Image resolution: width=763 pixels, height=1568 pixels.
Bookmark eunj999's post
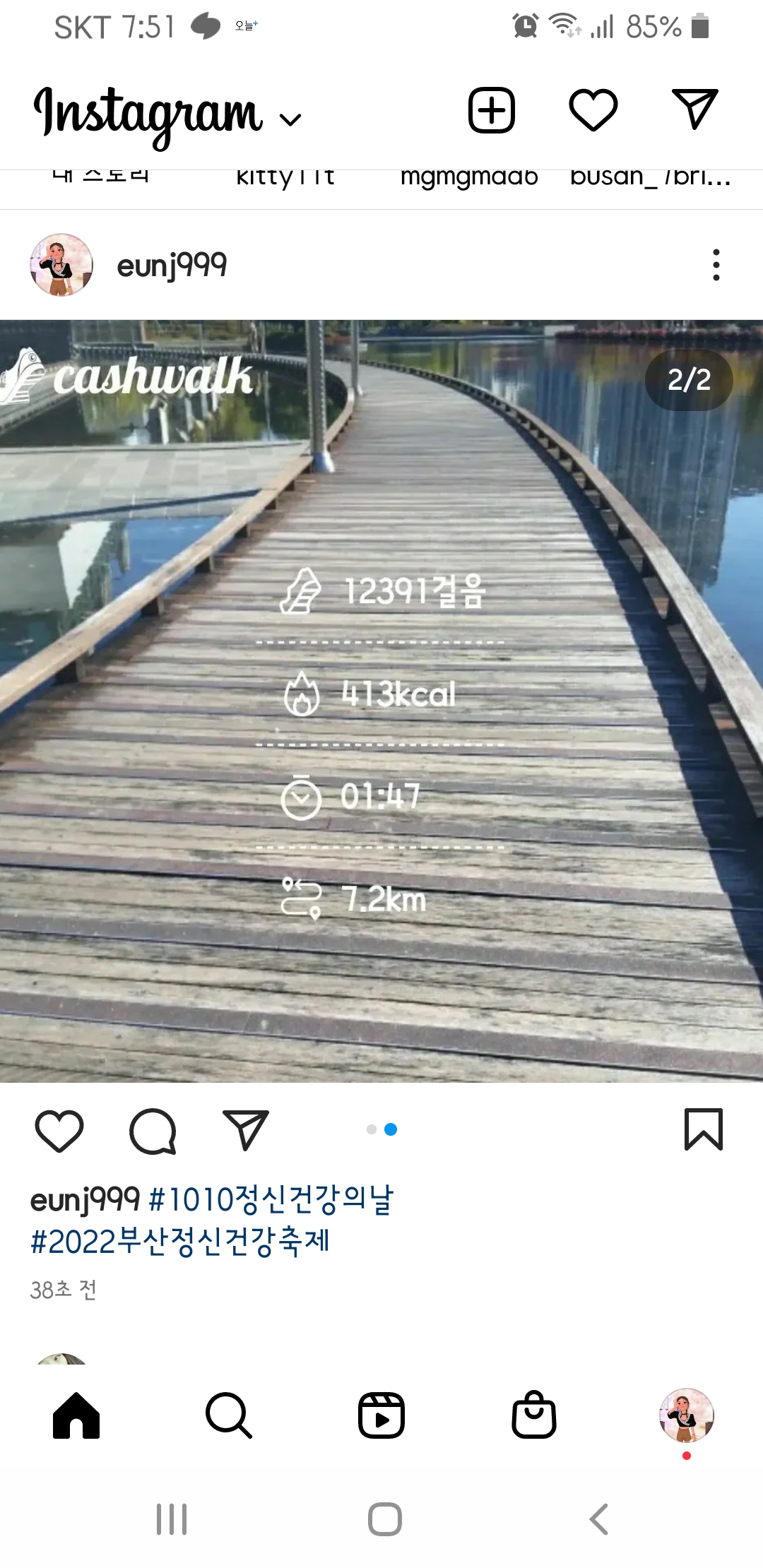coord(703,1129)
